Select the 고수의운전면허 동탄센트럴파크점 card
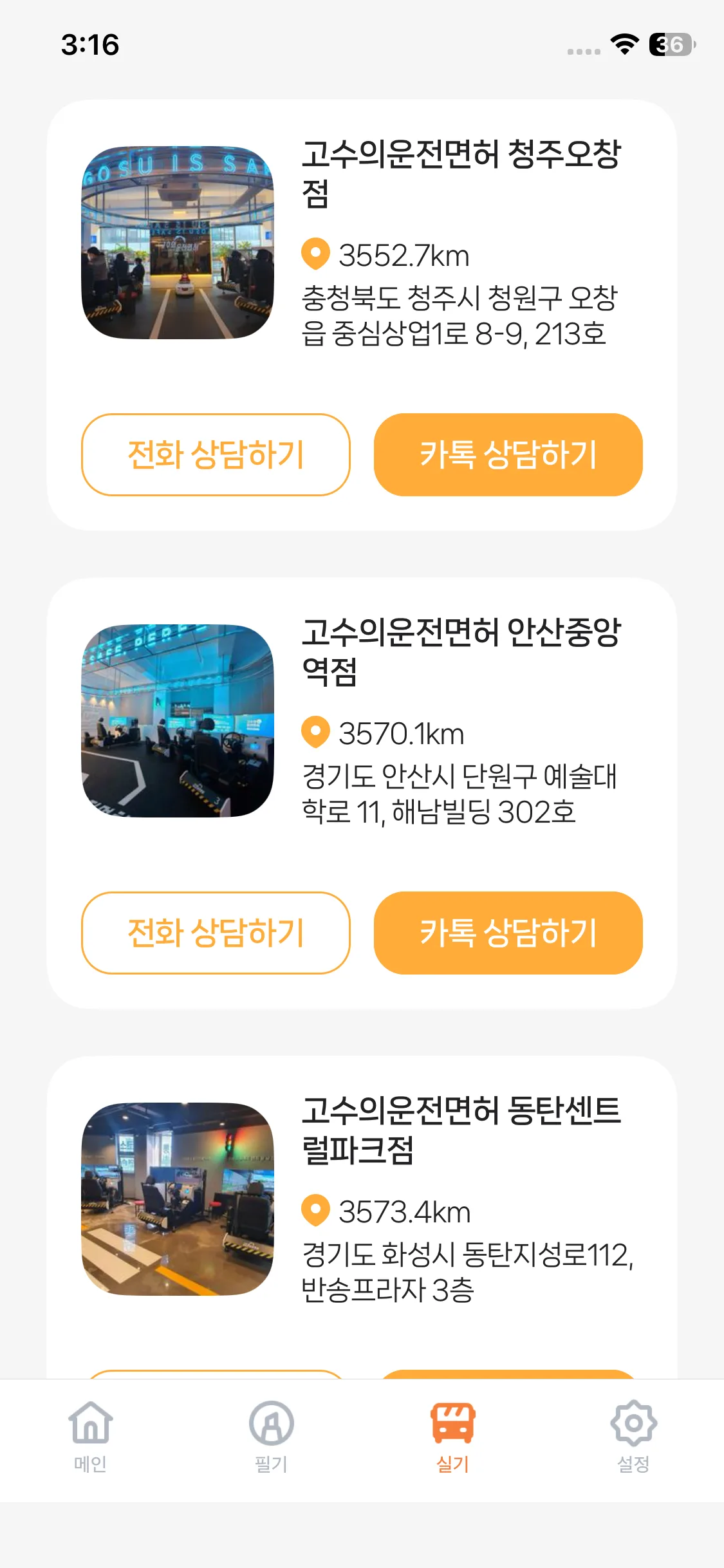The image size is (724, 1568). pyautogui.click(x=460, y=1130)
